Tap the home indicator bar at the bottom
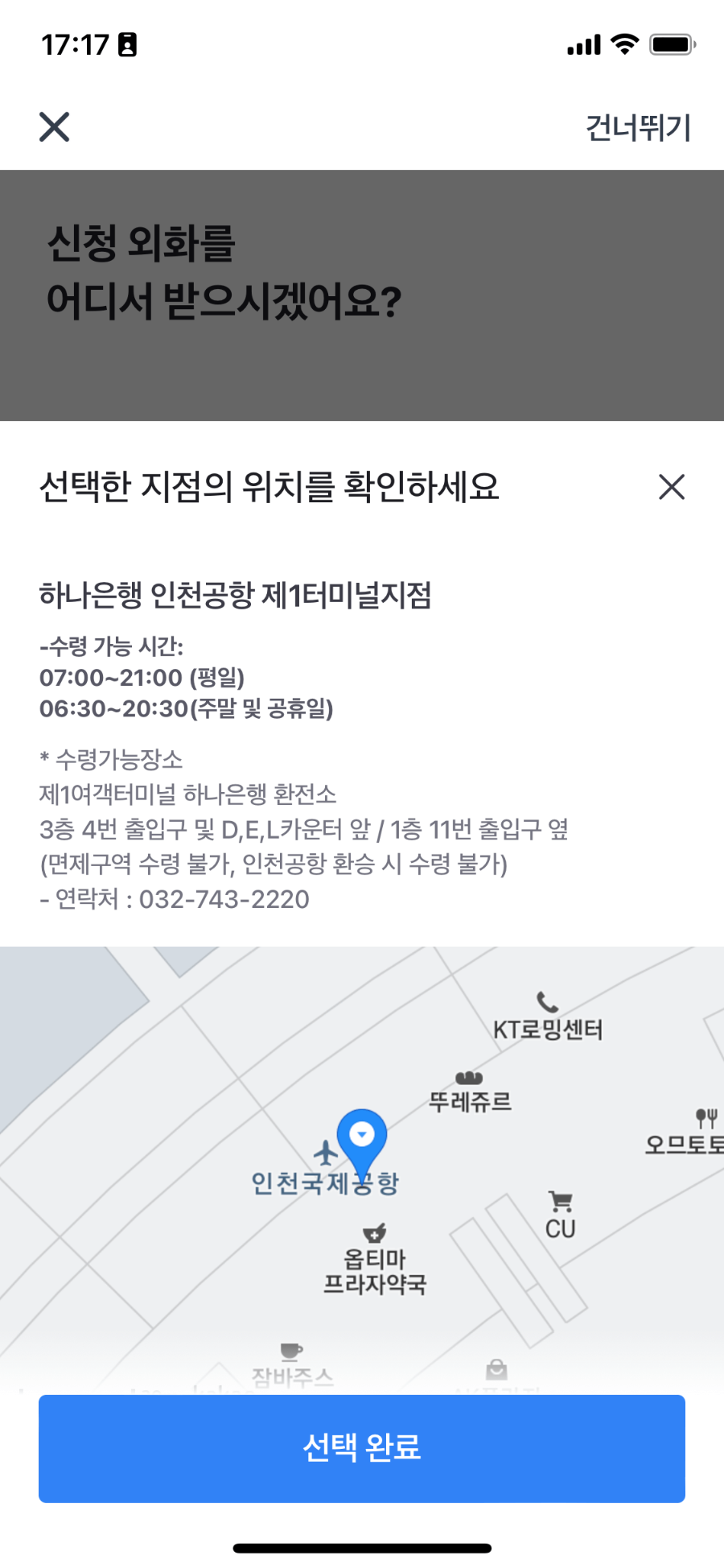Screen dimensions: 724x1568 point(362,1545)
